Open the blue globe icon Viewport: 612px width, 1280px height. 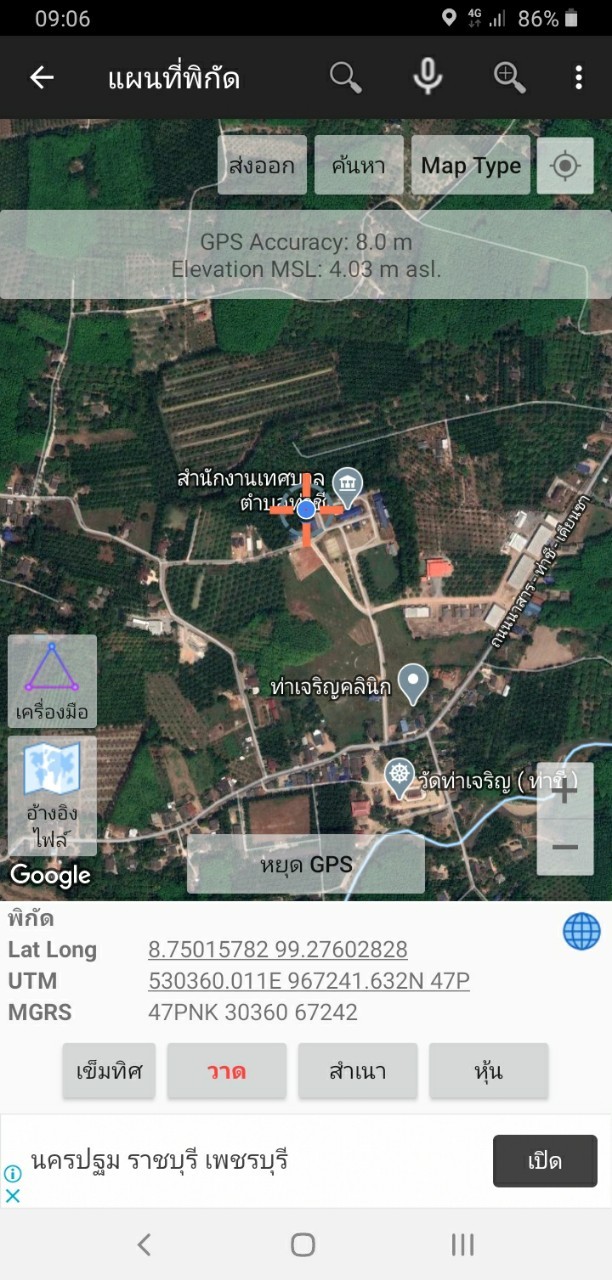click(582, 931)
